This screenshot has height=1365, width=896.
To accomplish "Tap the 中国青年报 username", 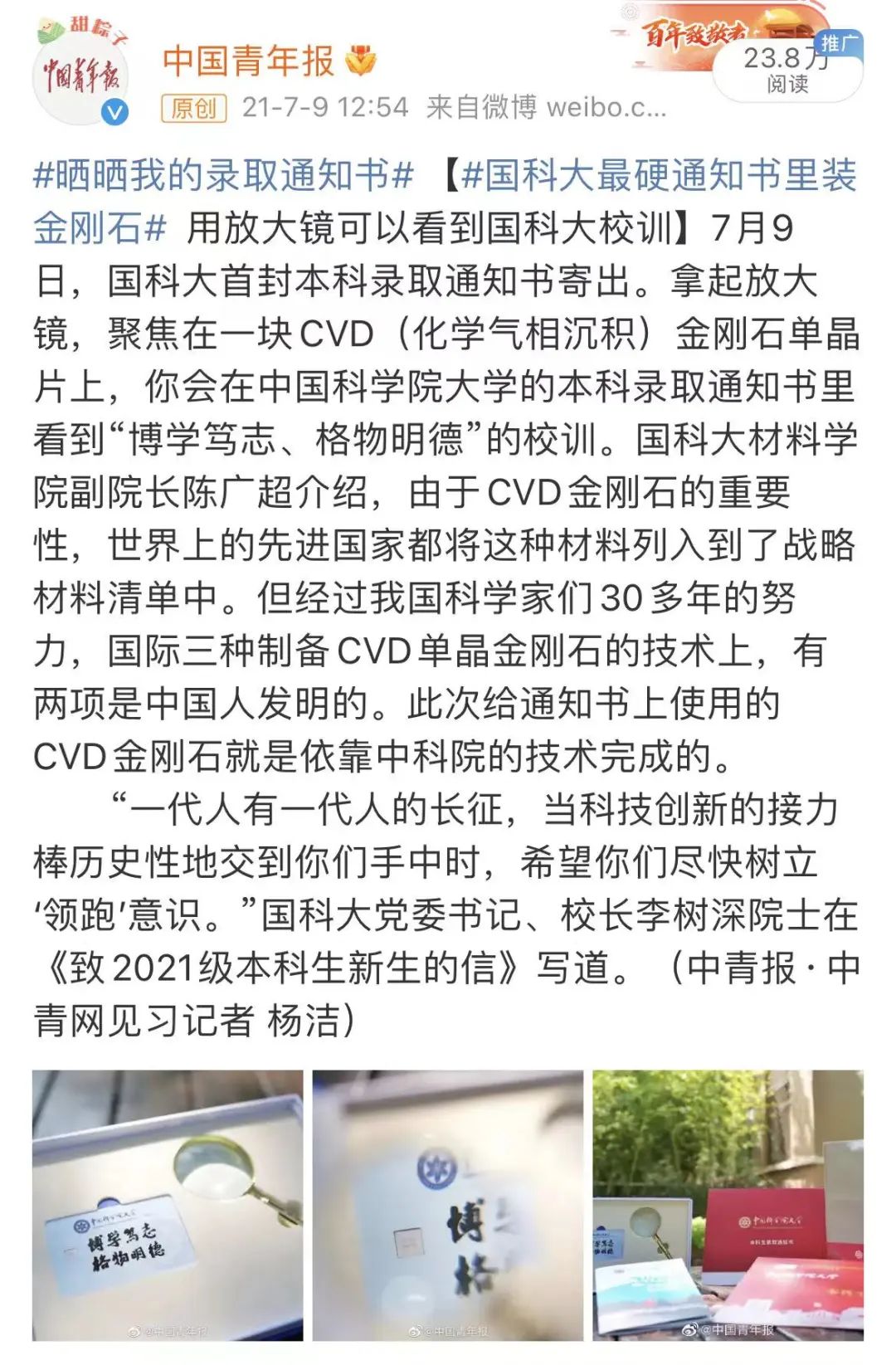I will click(x=247, y=61).
